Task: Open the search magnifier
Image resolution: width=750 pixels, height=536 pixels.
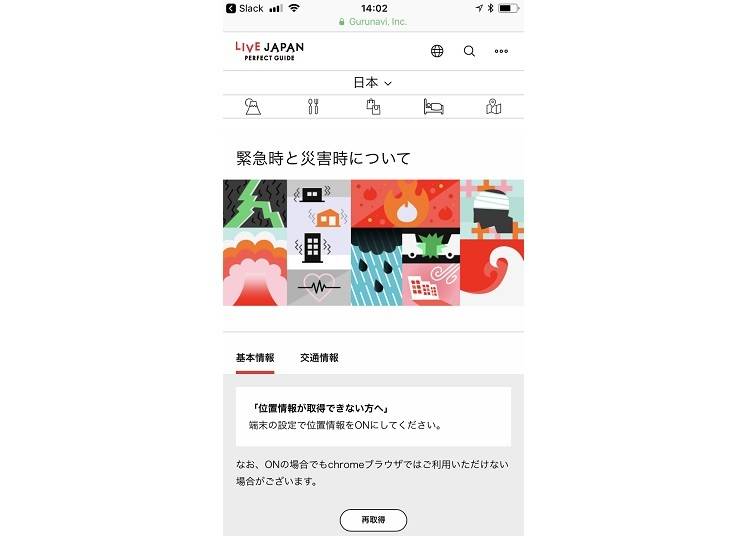Action: click(x=469, y=51)
